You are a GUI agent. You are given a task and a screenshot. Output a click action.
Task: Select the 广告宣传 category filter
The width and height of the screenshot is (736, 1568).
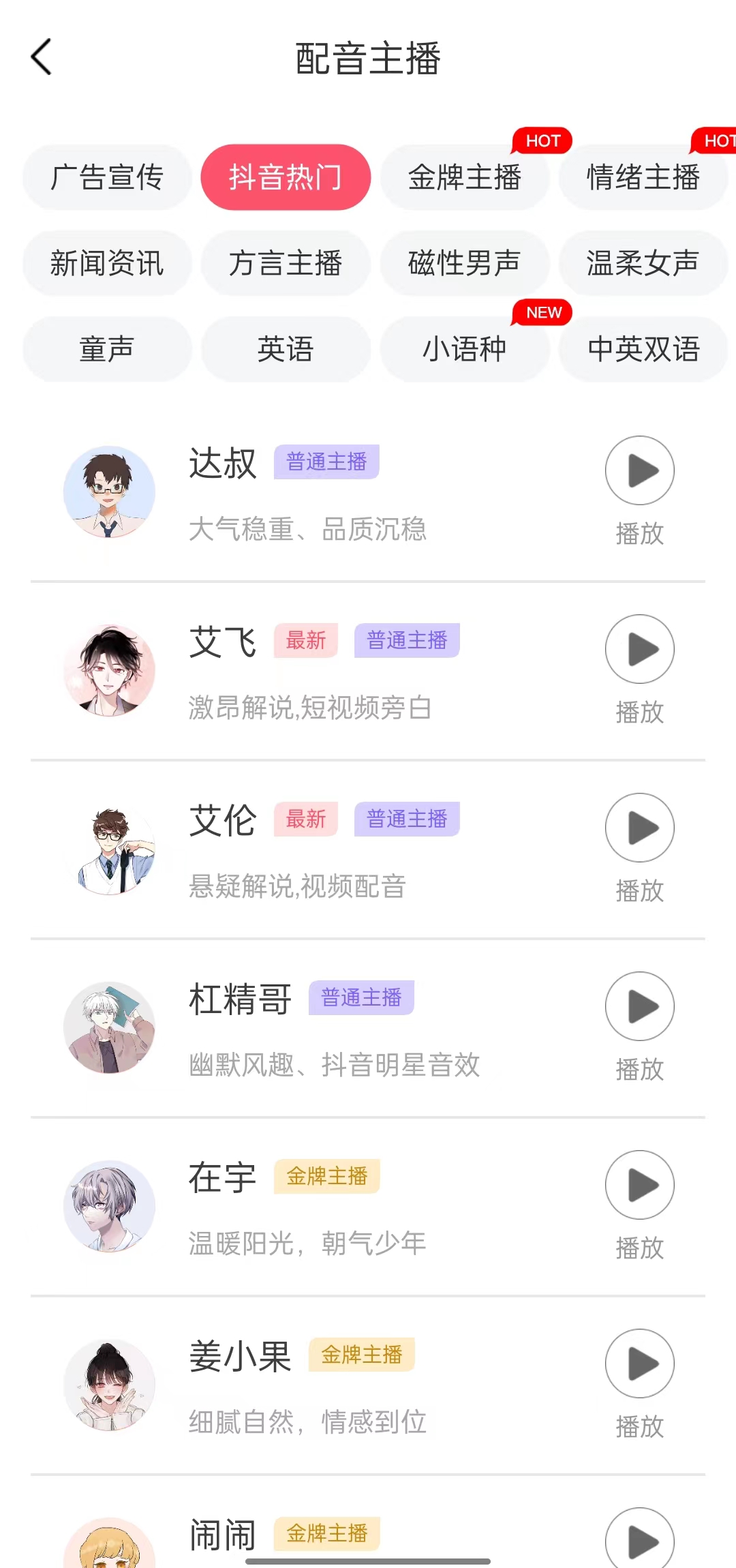pyautogui.click(x=106, y=178)
